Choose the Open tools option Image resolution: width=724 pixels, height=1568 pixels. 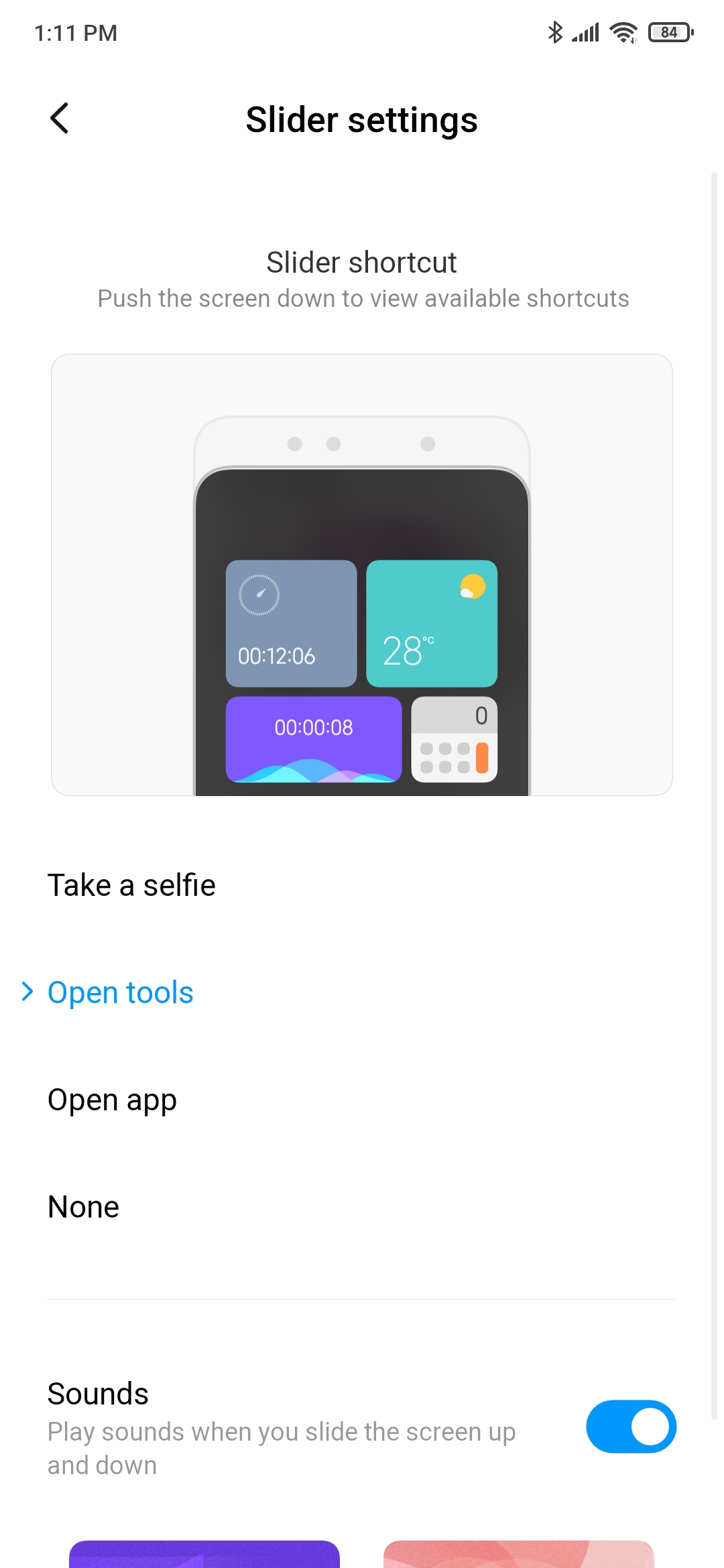click(x=362, y=992)
